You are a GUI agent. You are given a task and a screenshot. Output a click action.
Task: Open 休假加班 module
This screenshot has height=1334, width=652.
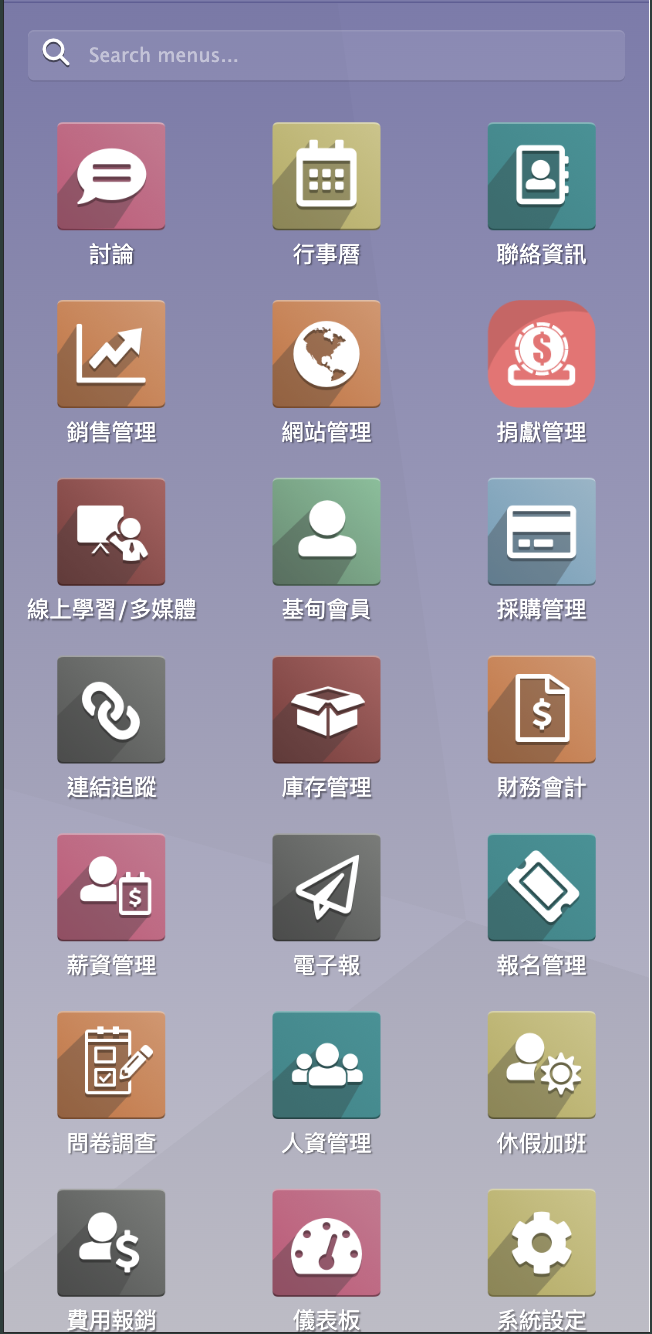tap(541, 1065)
